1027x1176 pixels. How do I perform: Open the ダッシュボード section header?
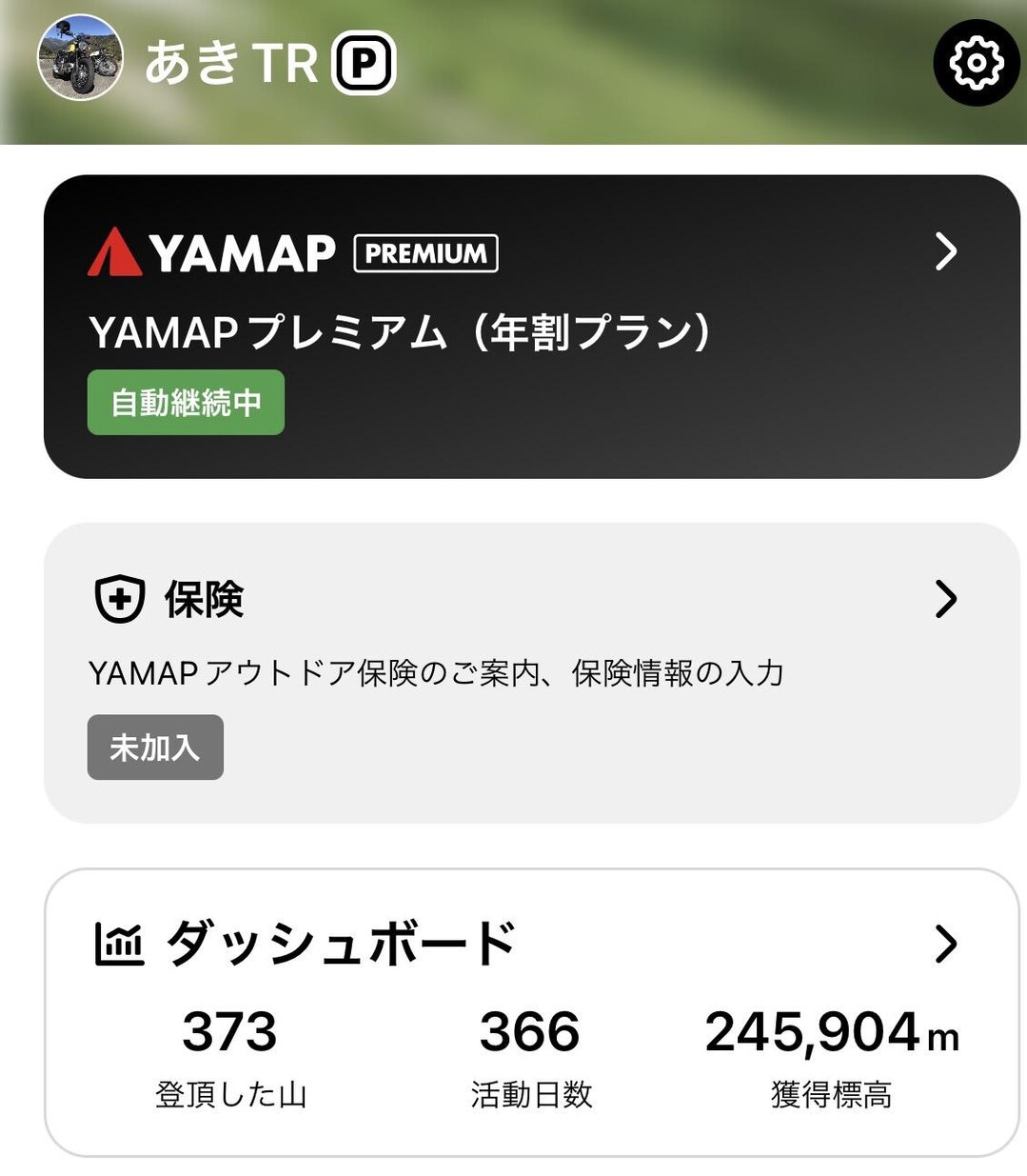click(x=338, y=943)
